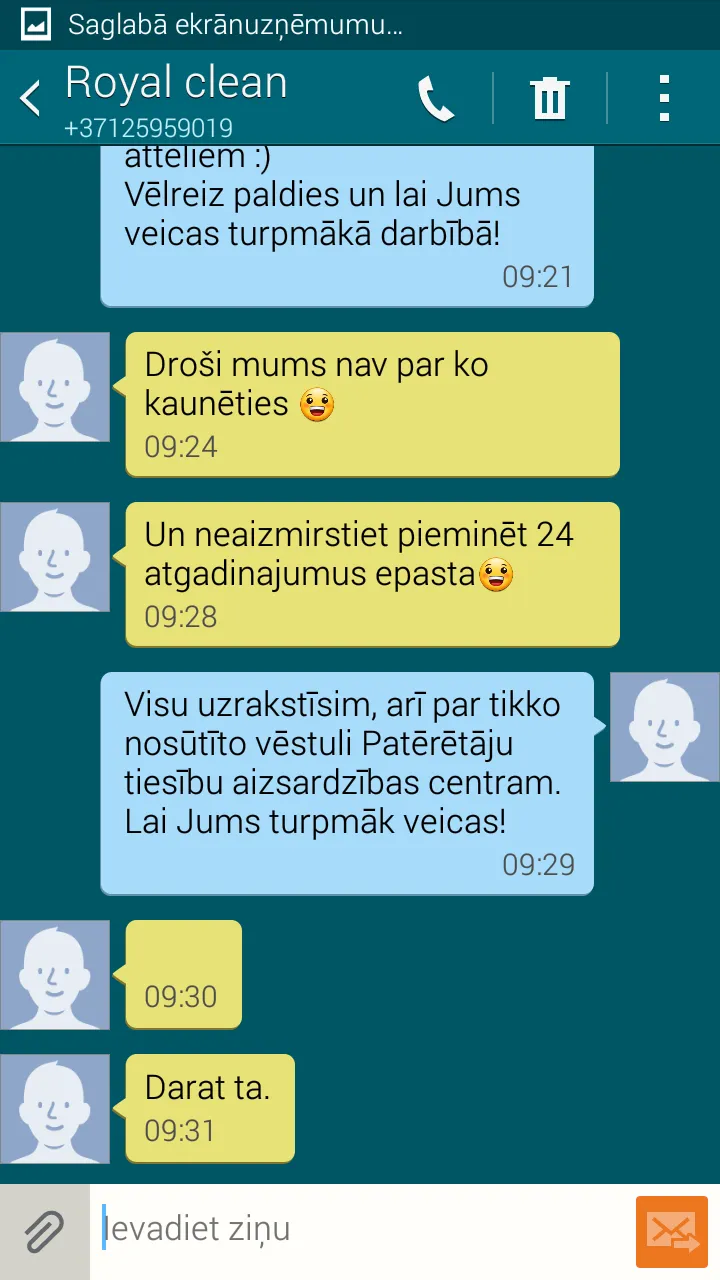
Task: Focus the "Ievadiet ziņu" message field
Action: tap(362, 1229)
